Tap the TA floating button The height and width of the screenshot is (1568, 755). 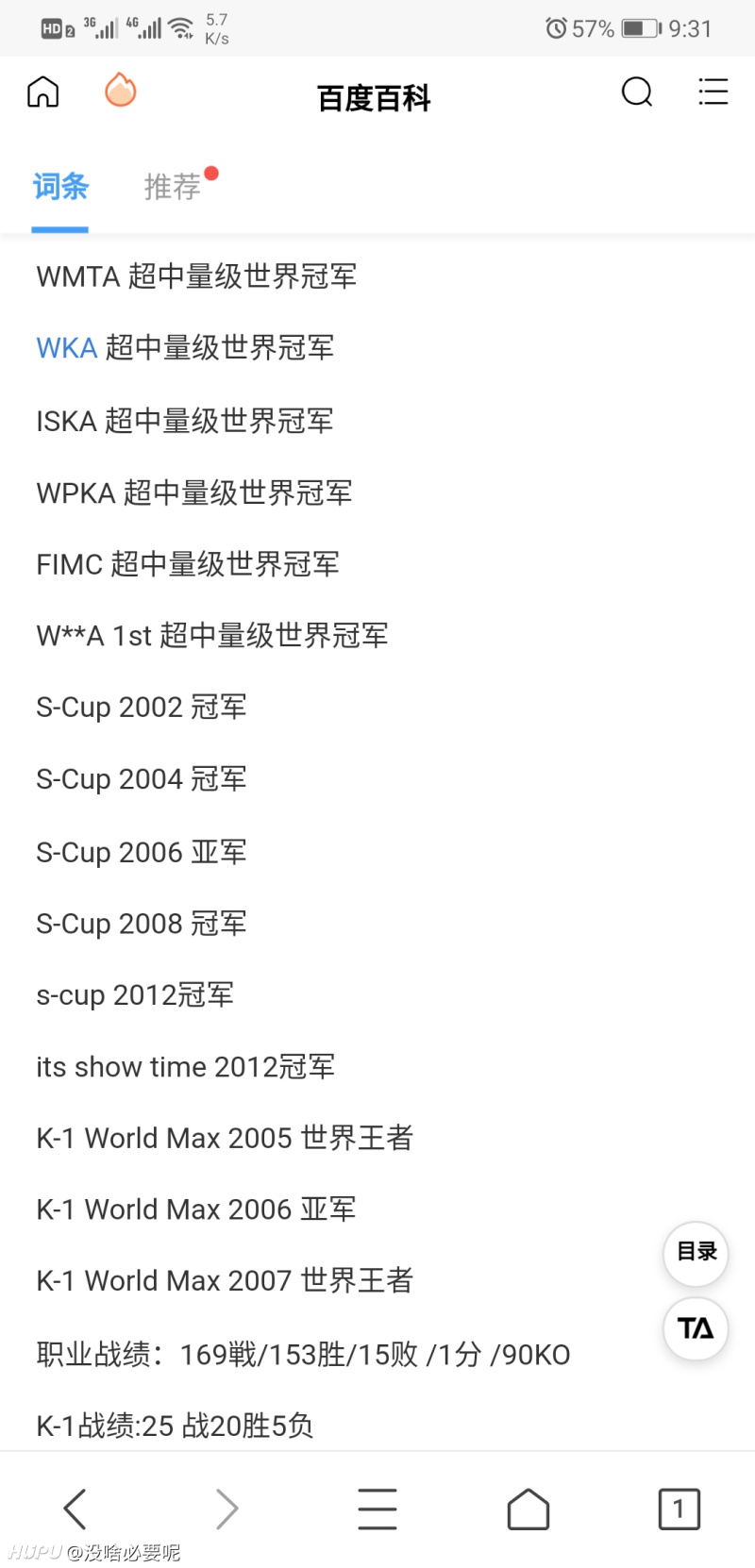696,1328
